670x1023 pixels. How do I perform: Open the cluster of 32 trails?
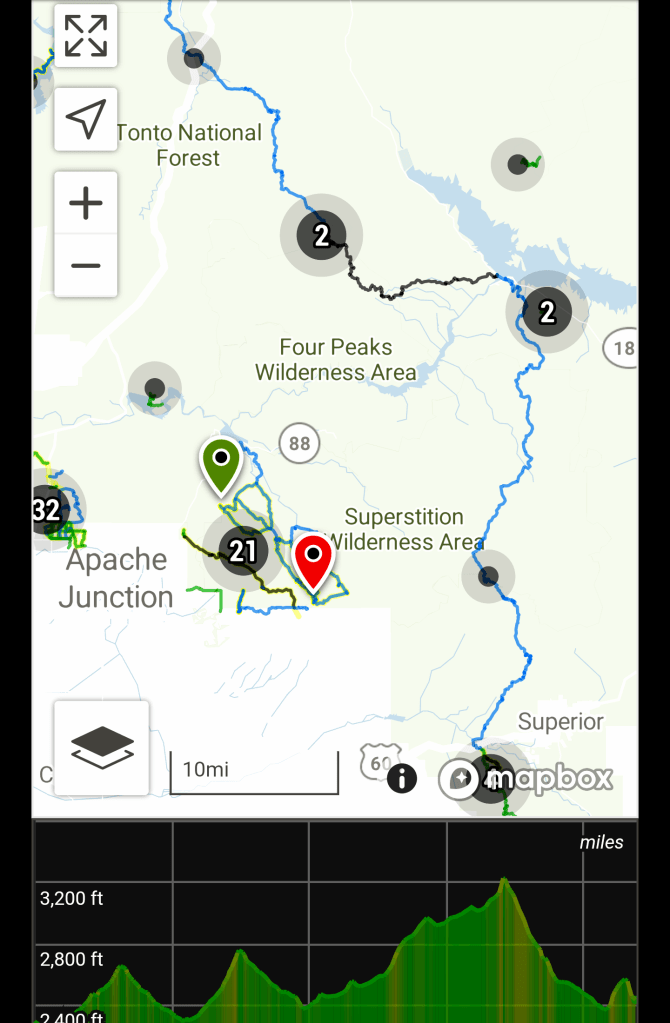[47, 511]
